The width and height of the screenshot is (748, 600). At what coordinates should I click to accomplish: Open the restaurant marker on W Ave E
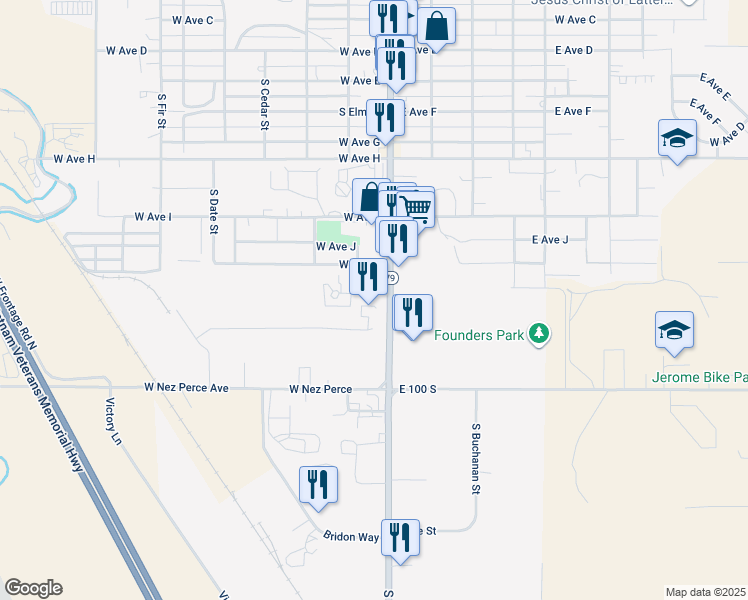point(398,65)
